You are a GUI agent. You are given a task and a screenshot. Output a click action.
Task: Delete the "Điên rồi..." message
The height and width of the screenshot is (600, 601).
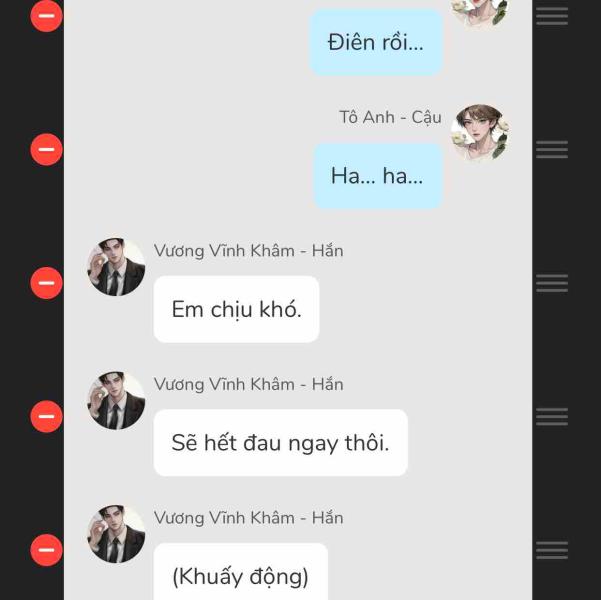click(x=46, y=16)
